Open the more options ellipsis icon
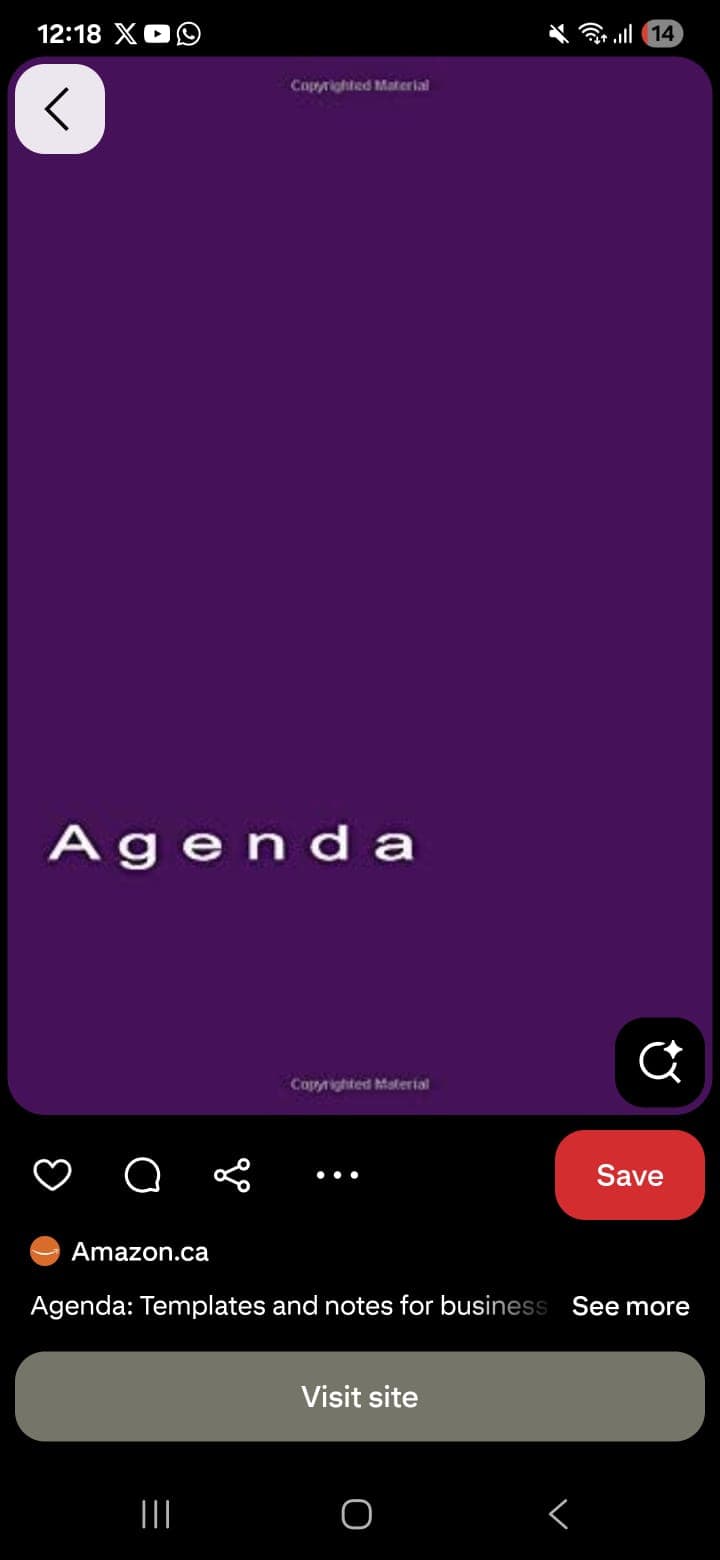This screenshot has width=720, height=1560. click(337, 1175)
